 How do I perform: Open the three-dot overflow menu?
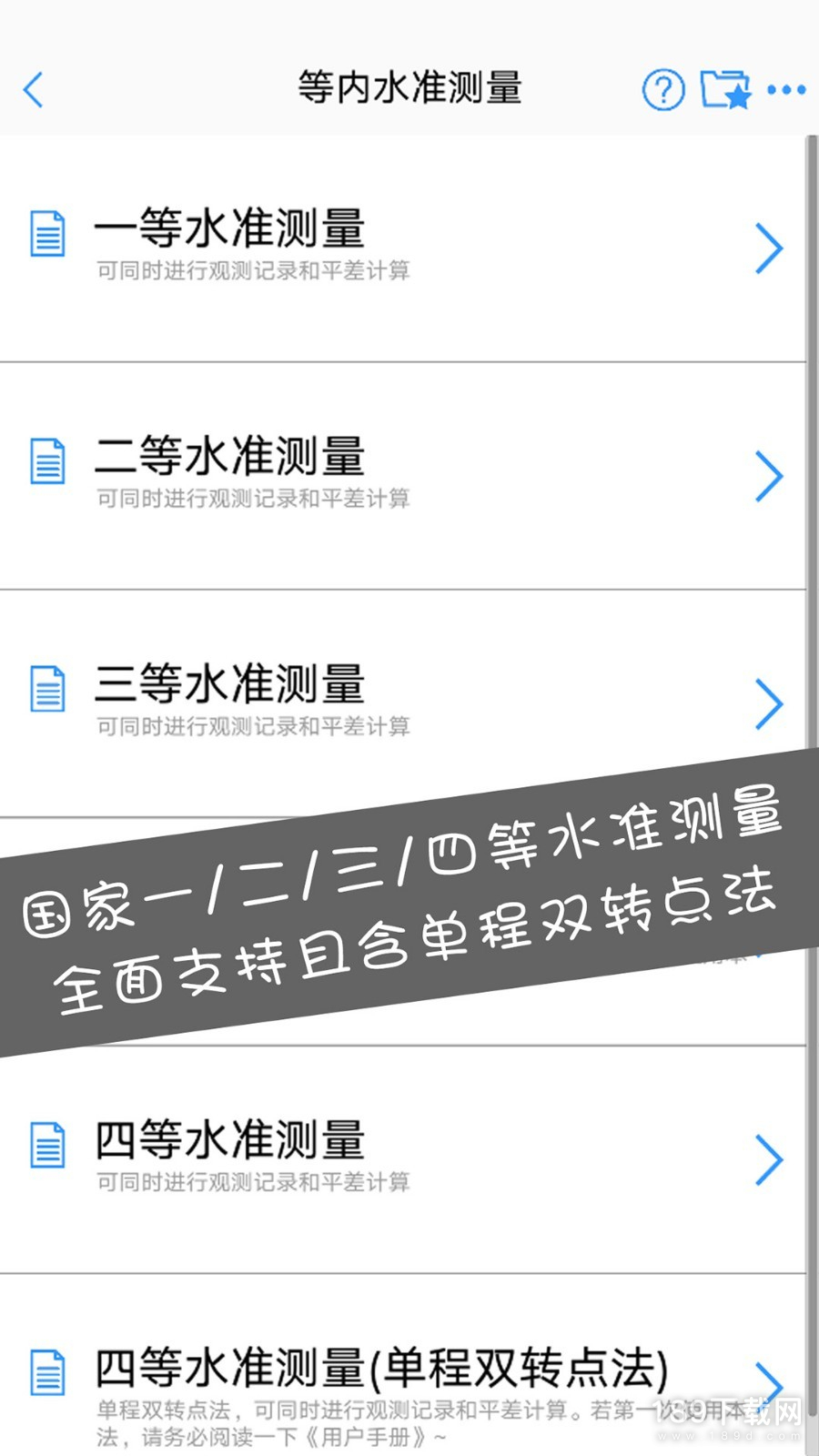coord(786,89)
